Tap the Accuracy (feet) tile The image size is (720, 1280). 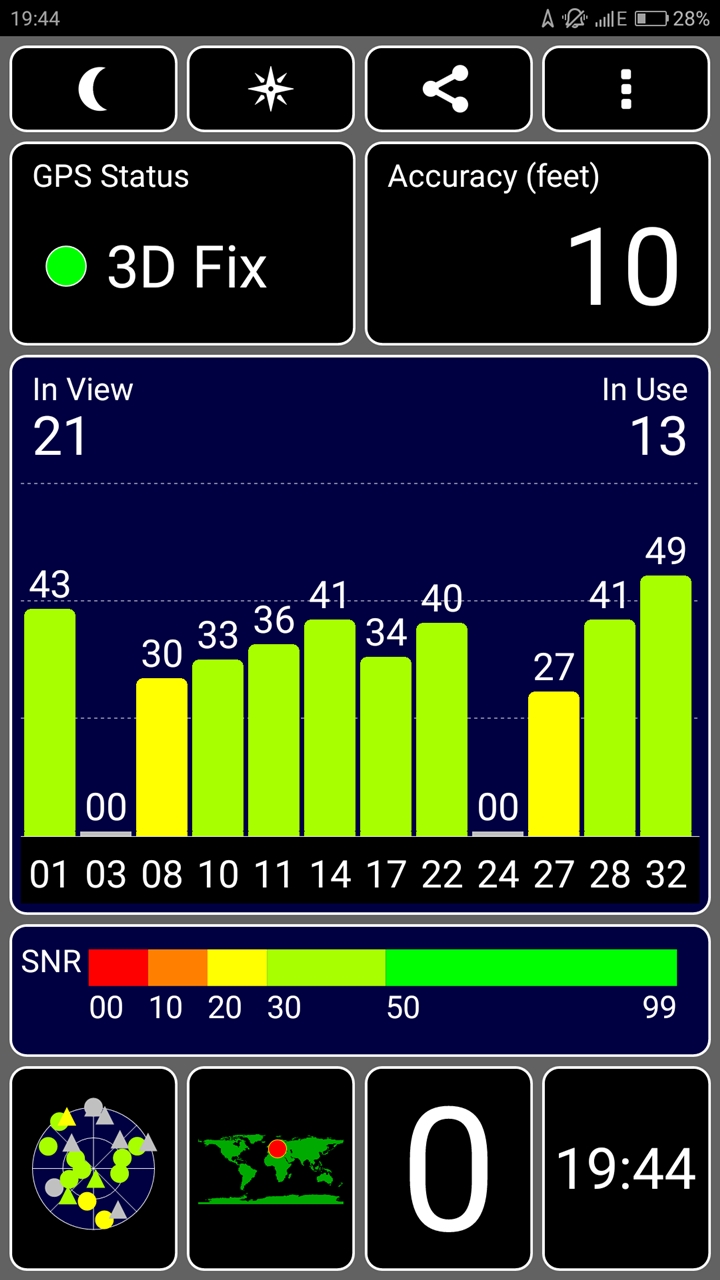click(x=538, y=244)
